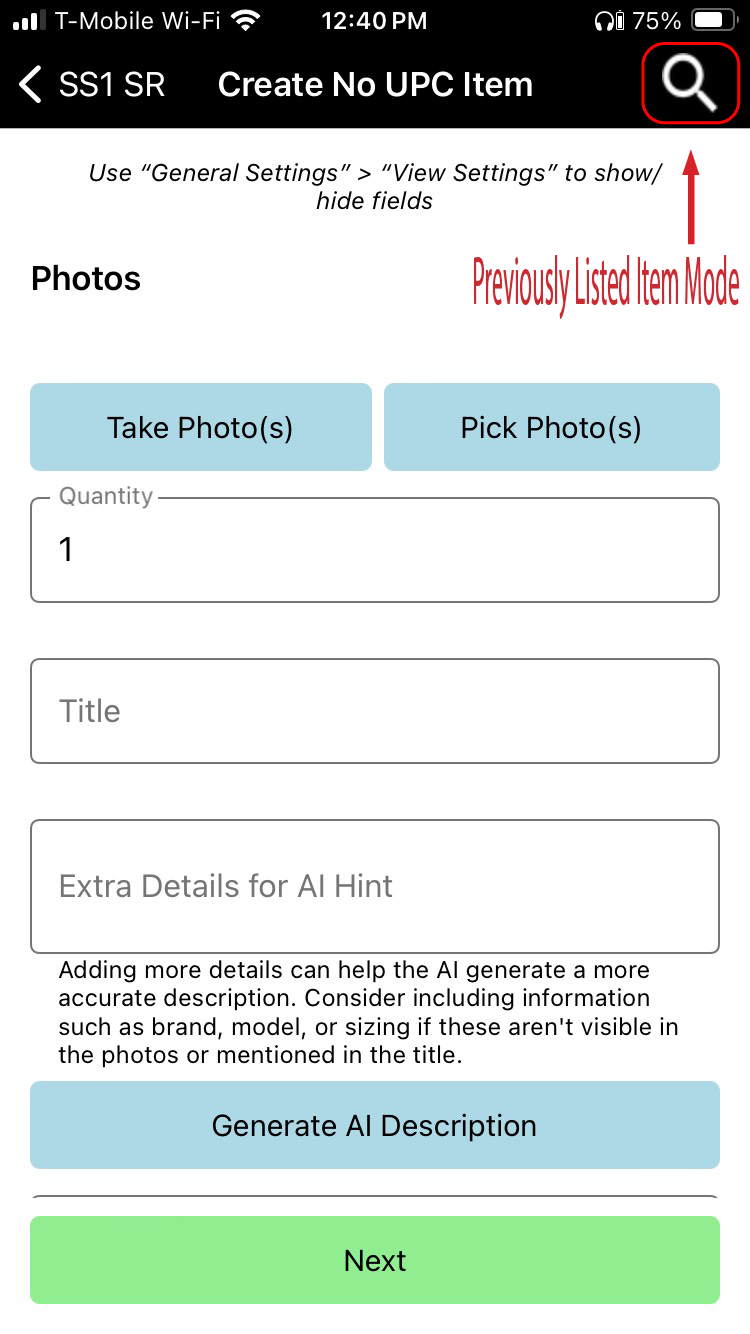Continue with the Next button
This screenshot has width=750, height=1334.
click(x=375, y=1260)
